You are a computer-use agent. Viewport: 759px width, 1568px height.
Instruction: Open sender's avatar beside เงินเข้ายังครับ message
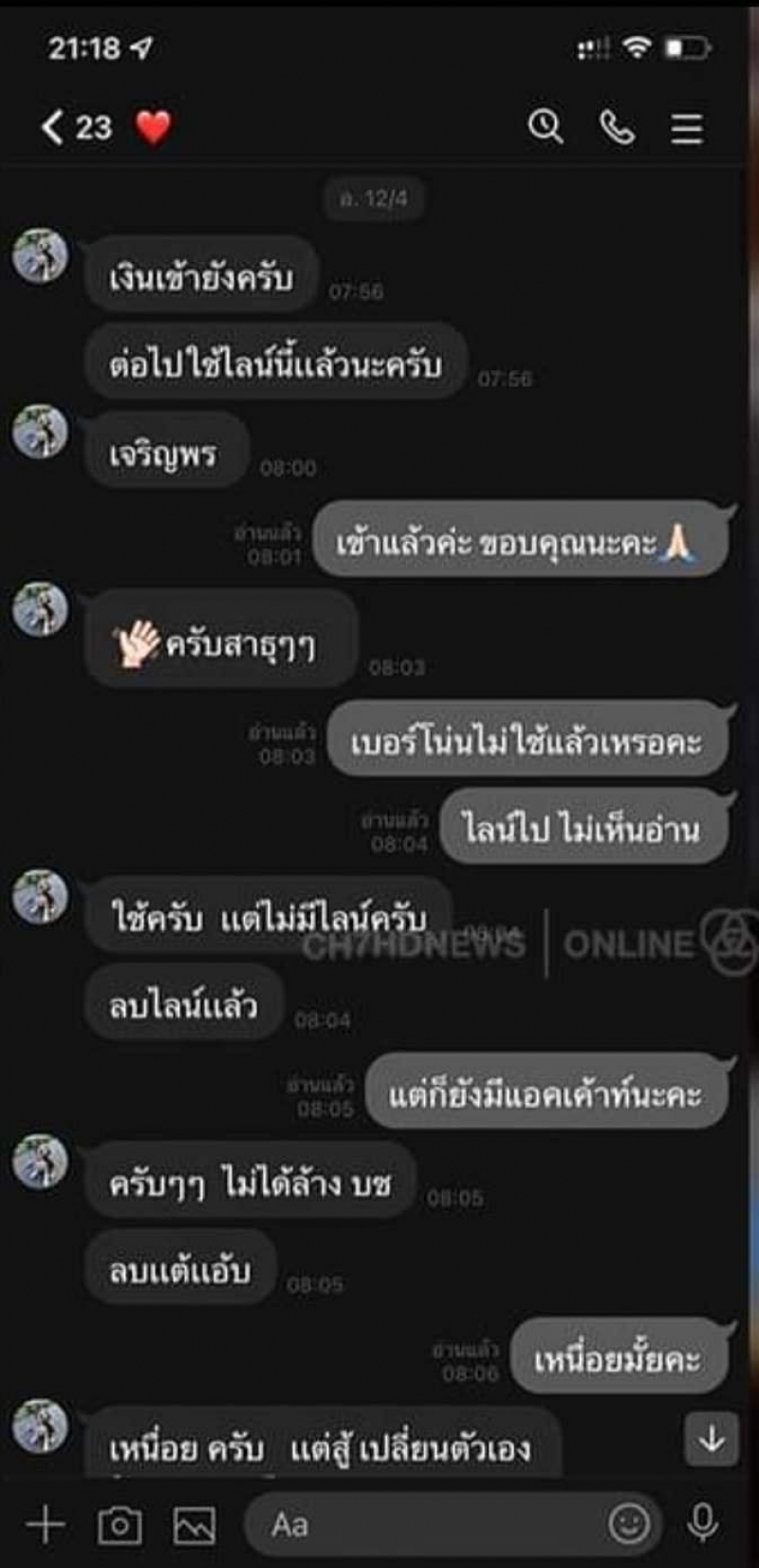pyautogui.click(x=40, y=256)
